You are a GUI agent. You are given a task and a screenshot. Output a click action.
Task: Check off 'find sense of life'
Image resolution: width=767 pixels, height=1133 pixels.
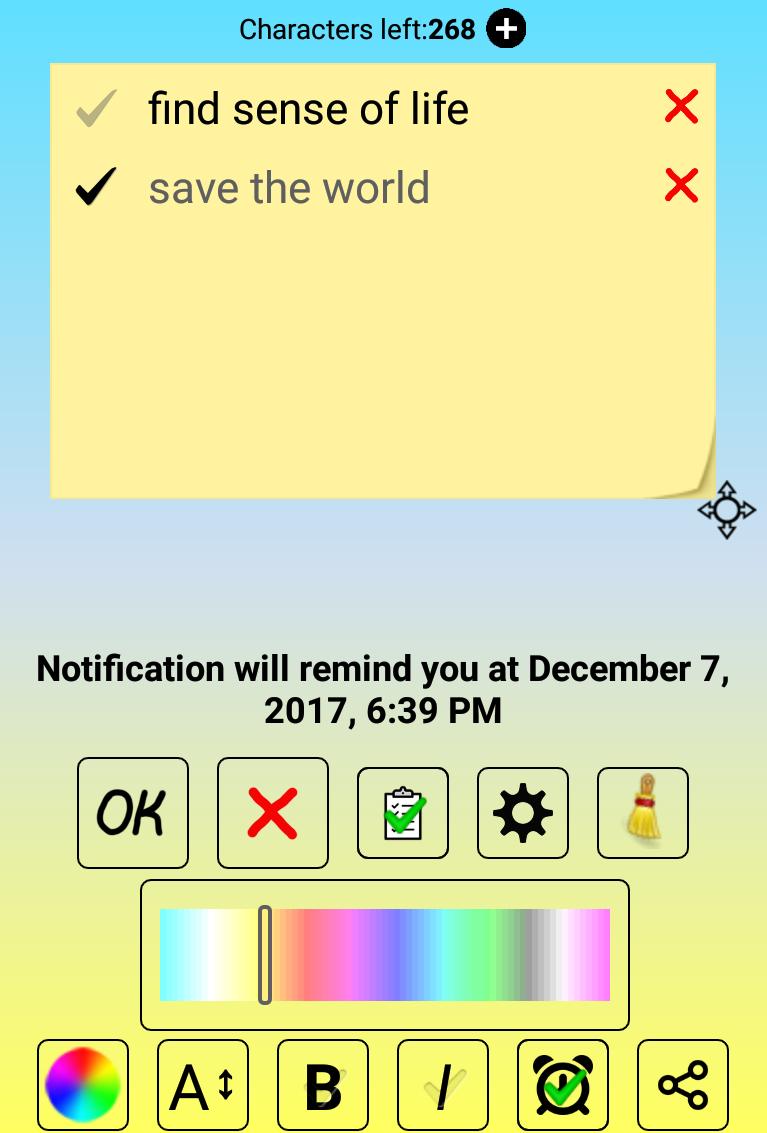pyautogui.click(x=97, y=108)
